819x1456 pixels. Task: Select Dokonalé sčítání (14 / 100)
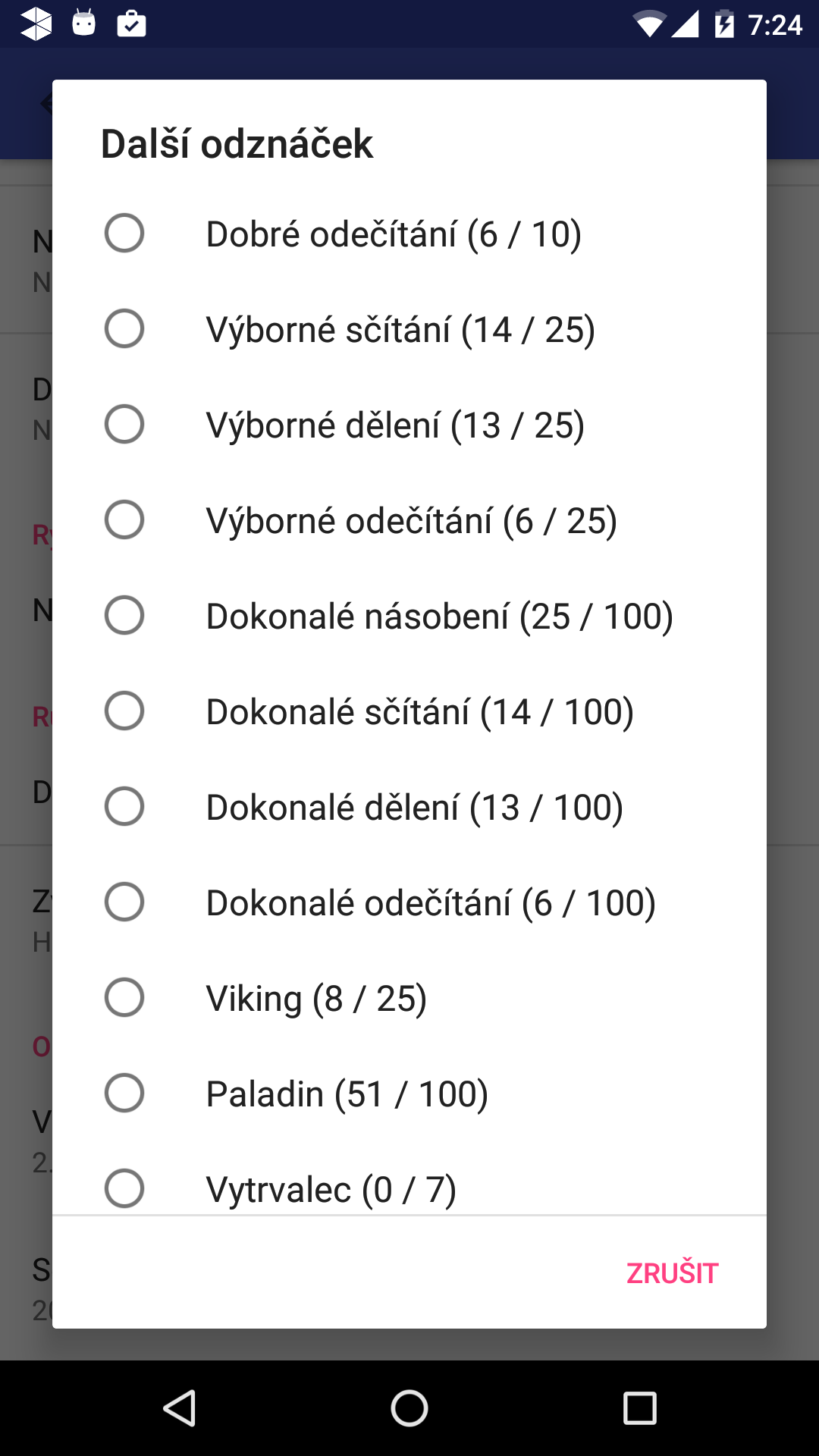tap(409, 711)
